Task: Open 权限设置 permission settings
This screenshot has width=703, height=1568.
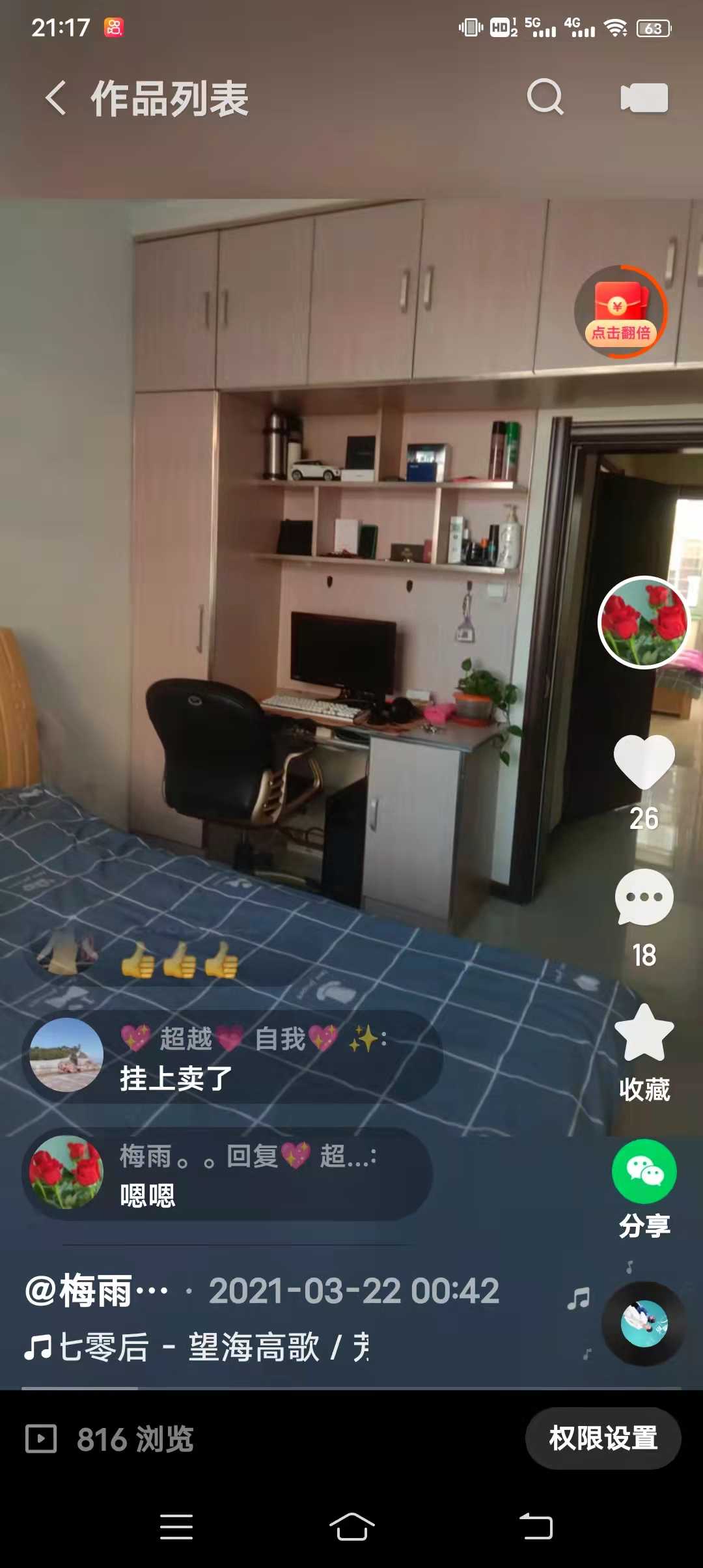Action: pyautogui.click(x=603, y=1438)
